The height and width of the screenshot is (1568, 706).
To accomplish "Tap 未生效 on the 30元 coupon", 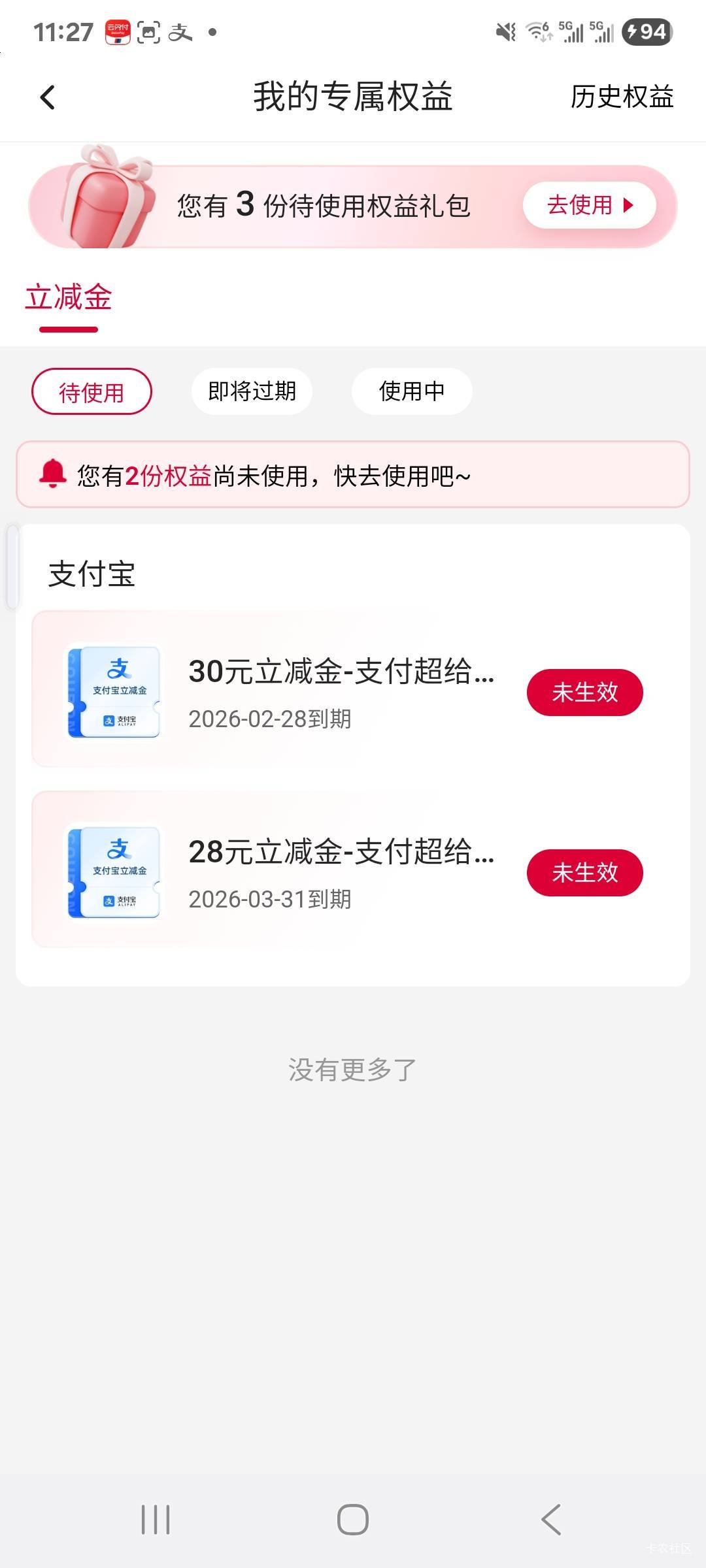I will pos(584,693).
